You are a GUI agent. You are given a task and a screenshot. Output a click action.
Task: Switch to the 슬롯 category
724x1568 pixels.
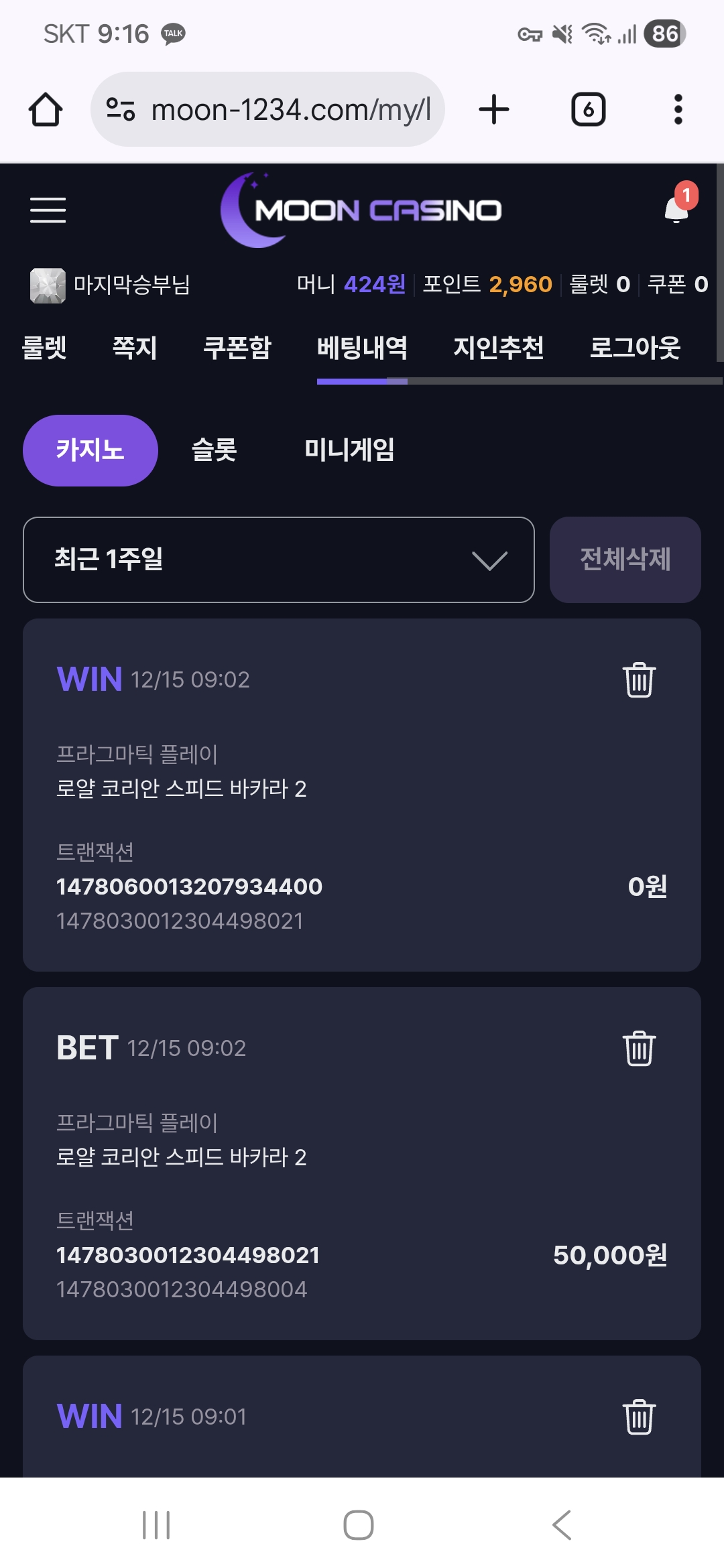tap(214, 450)
